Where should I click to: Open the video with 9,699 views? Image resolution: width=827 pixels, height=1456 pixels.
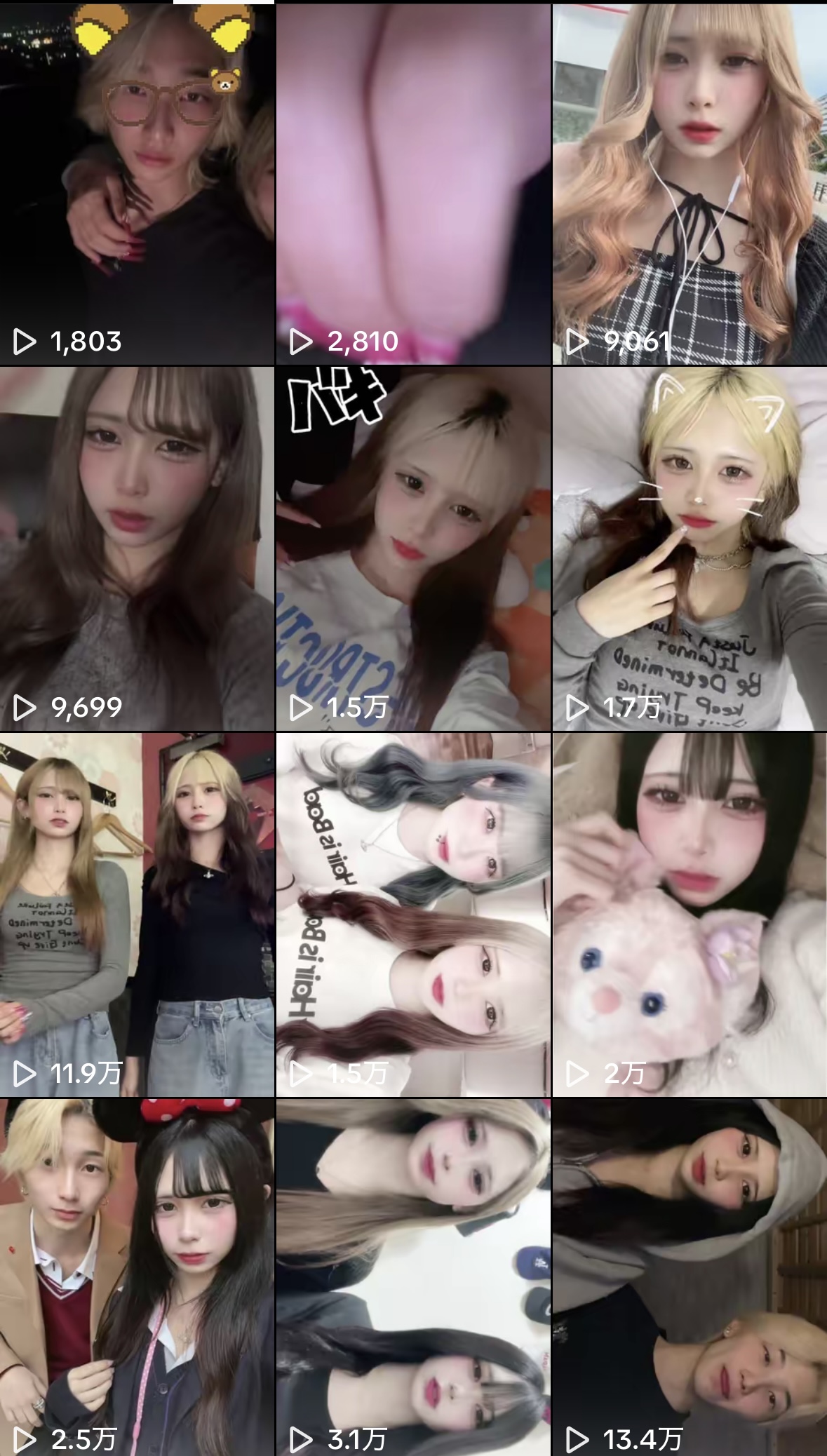137,548
